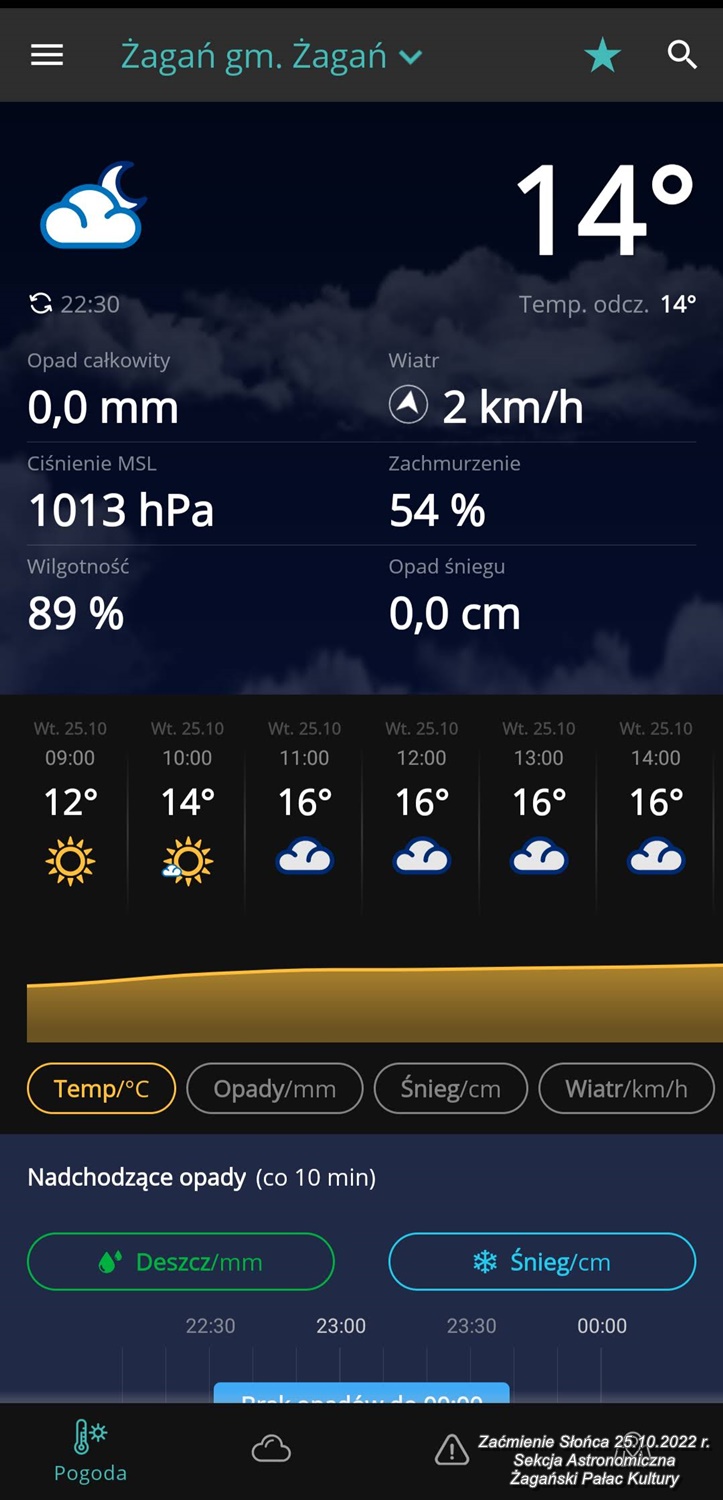723x1500 pixels.
Task: Open the Pogoda tab
Action: 90,1452
